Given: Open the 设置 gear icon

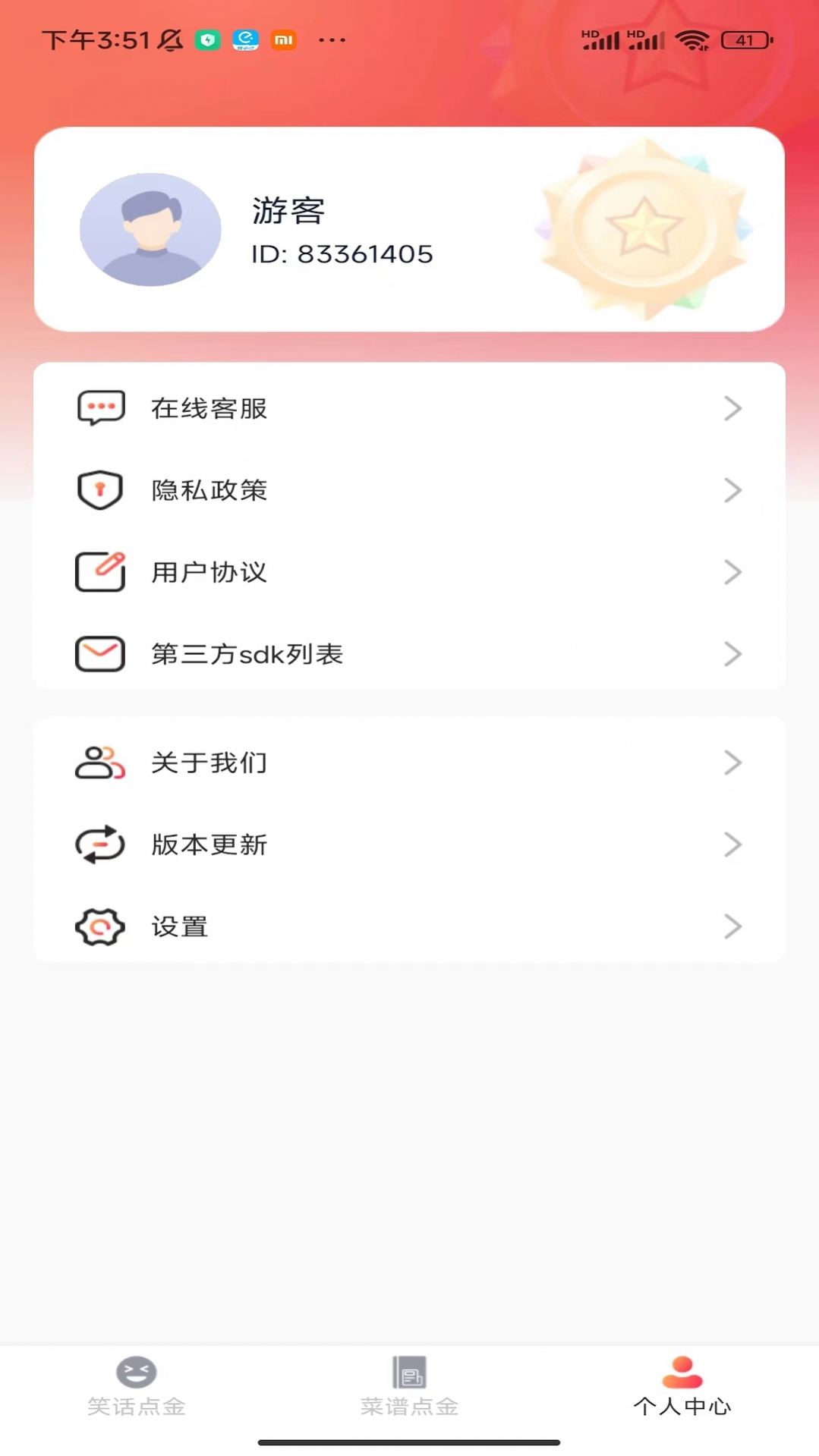Looking at the screenshot, I should pos(99,926).
